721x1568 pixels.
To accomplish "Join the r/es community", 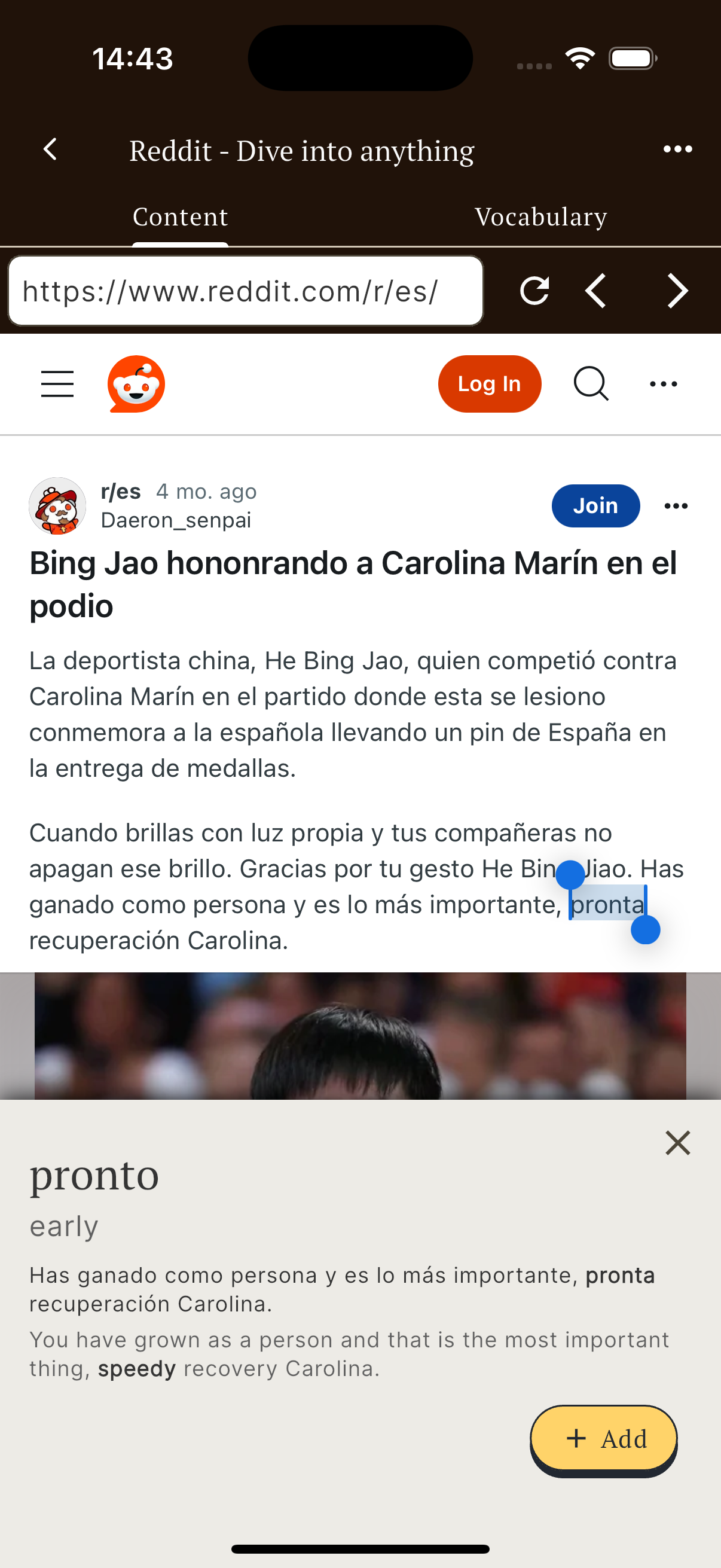I will (595, 506).
